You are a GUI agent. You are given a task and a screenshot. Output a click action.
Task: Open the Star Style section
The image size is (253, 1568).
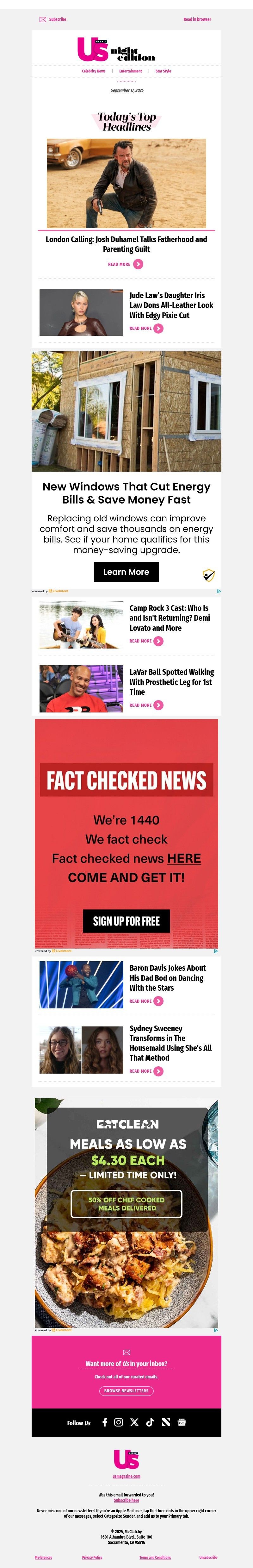163,71
